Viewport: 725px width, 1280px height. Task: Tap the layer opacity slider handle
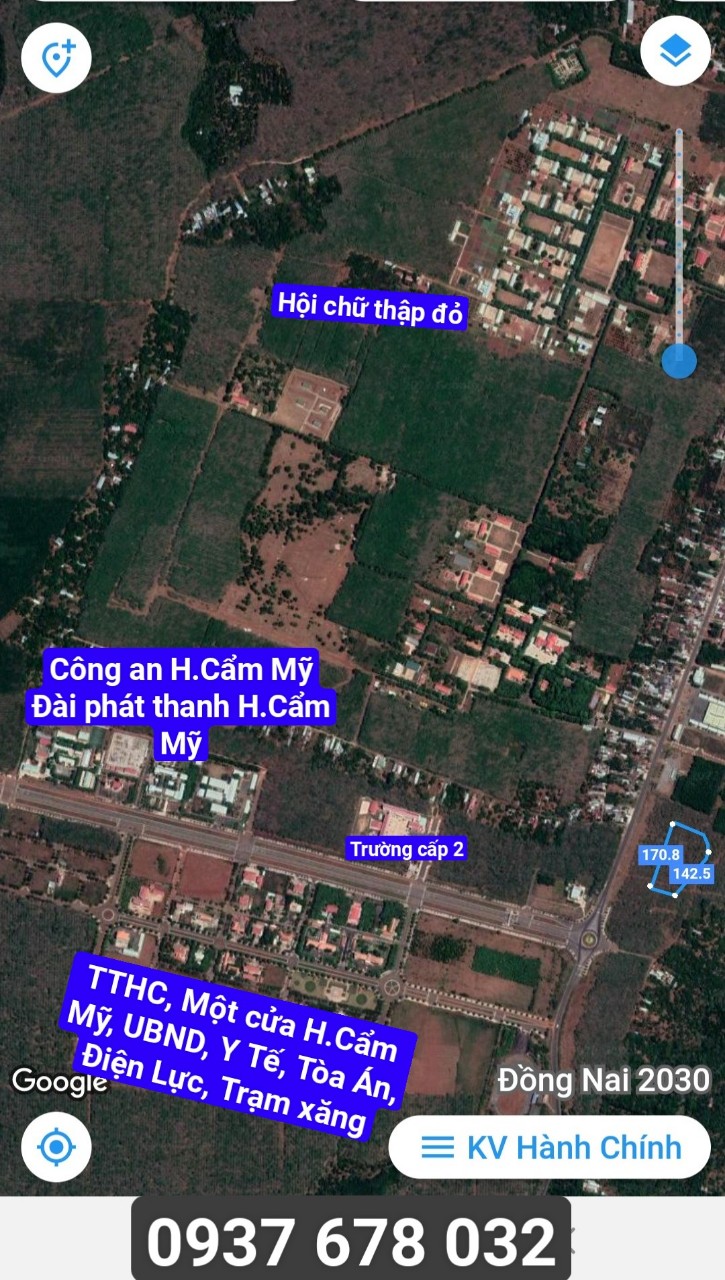679,360
